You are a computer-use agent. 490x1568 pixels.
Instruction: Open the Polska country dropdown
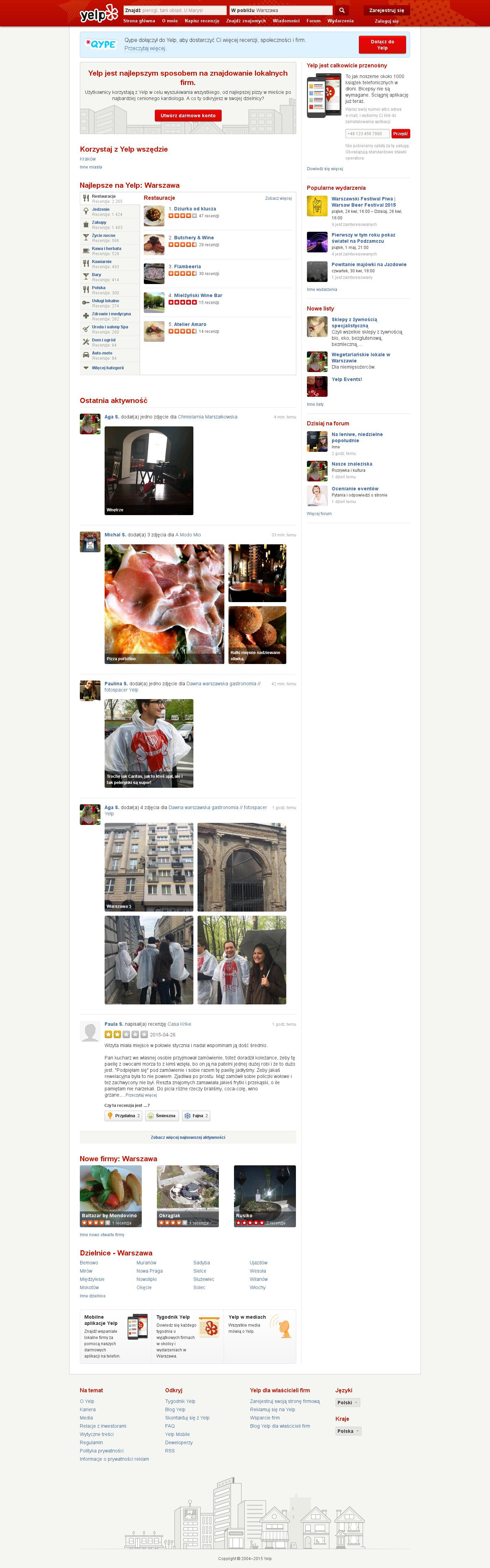coord(348,1431)
